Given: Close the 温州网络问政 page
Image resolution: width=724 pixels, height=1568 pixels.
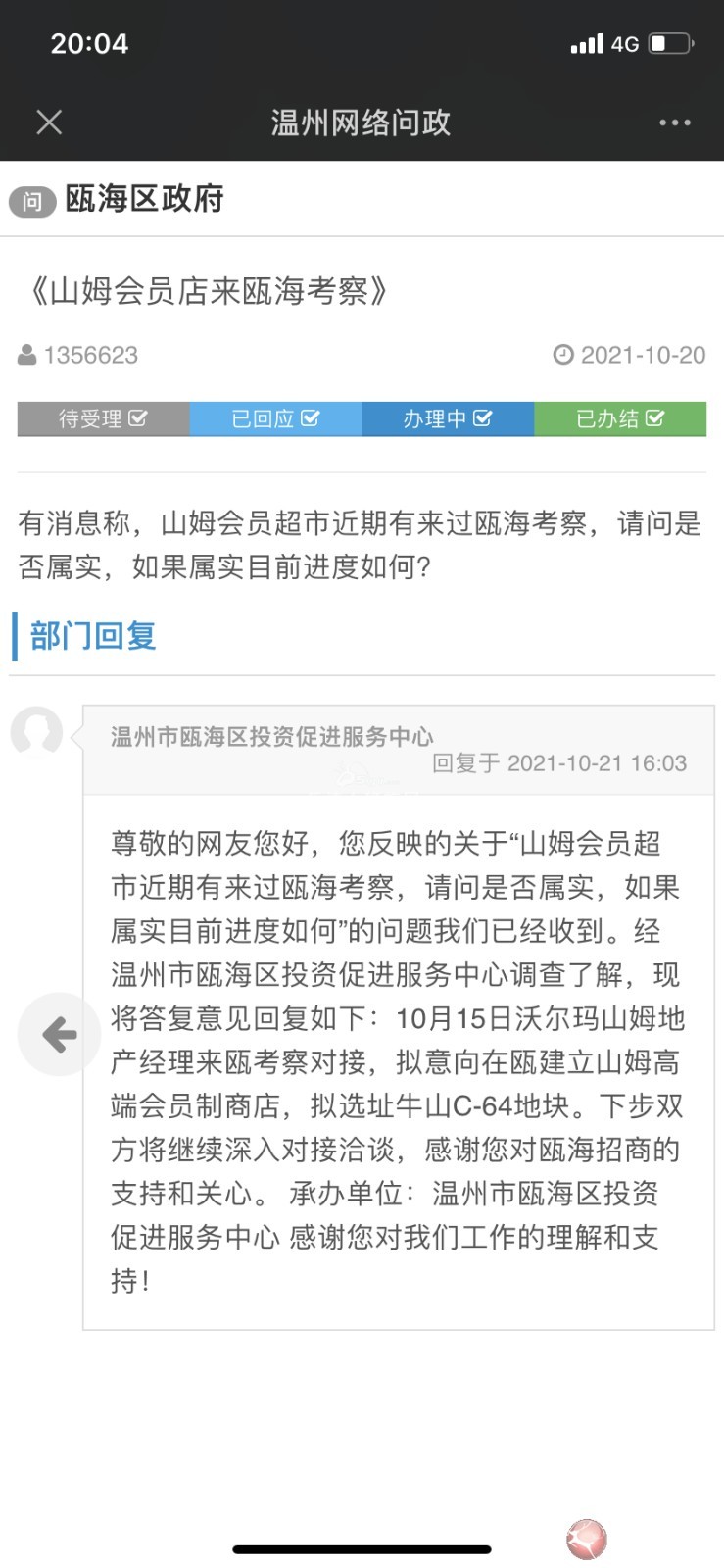Looking at the screenshot, I should tap(49, 122).
